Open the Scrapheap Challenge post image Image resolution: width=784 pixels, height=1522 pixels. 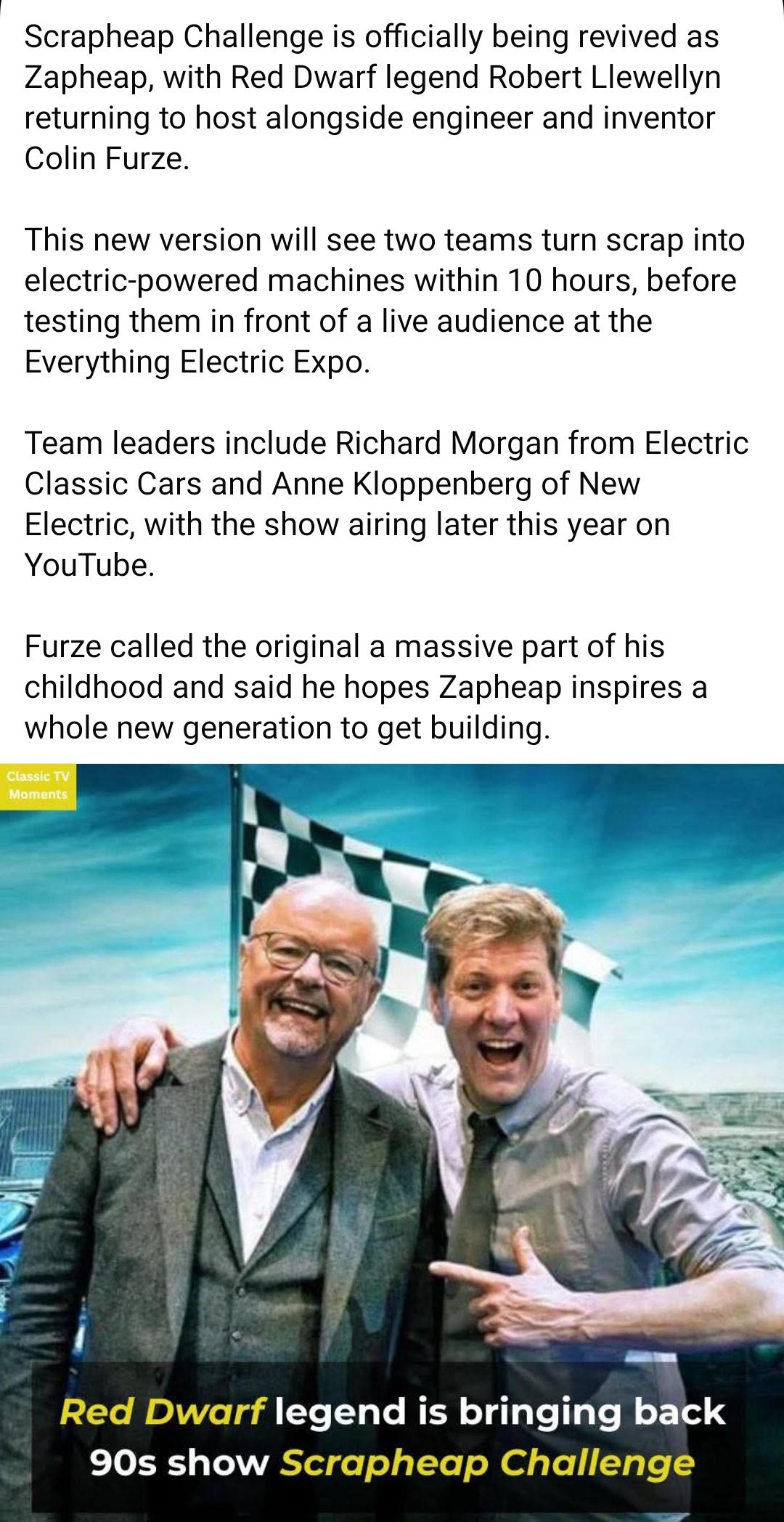392,1142
